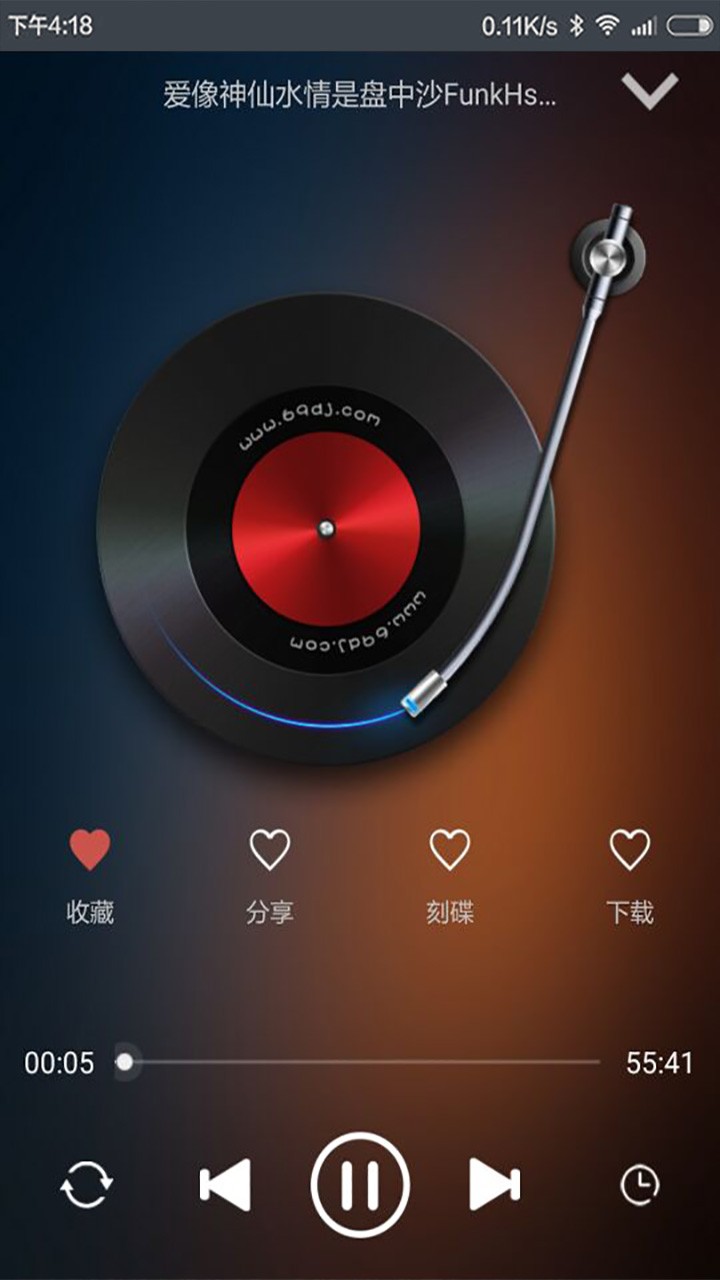
Task: Share the song via 分享
Action: tap(270, 850)
